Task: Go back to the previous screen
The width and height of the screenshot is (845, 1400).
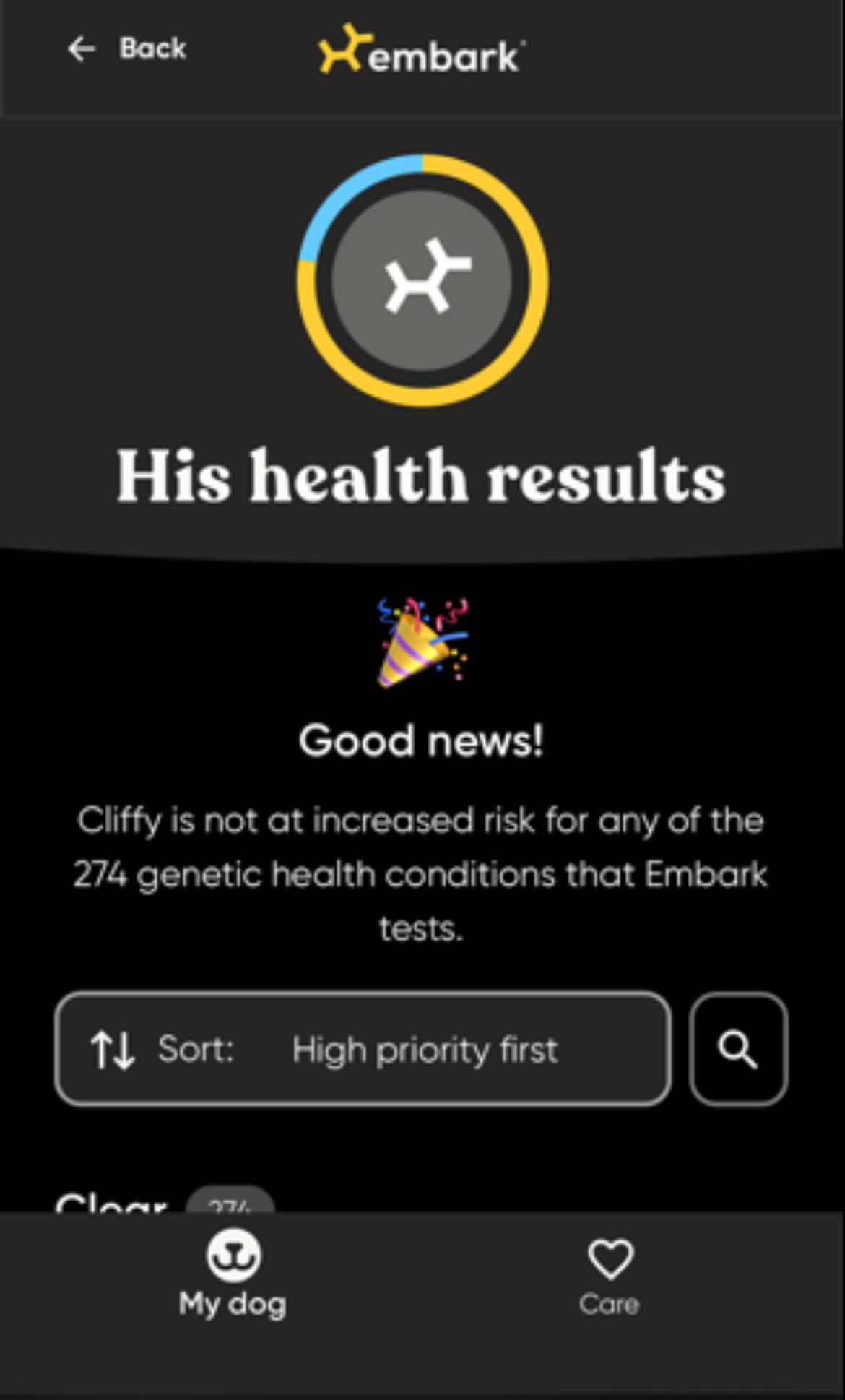Action: point(127,49)
